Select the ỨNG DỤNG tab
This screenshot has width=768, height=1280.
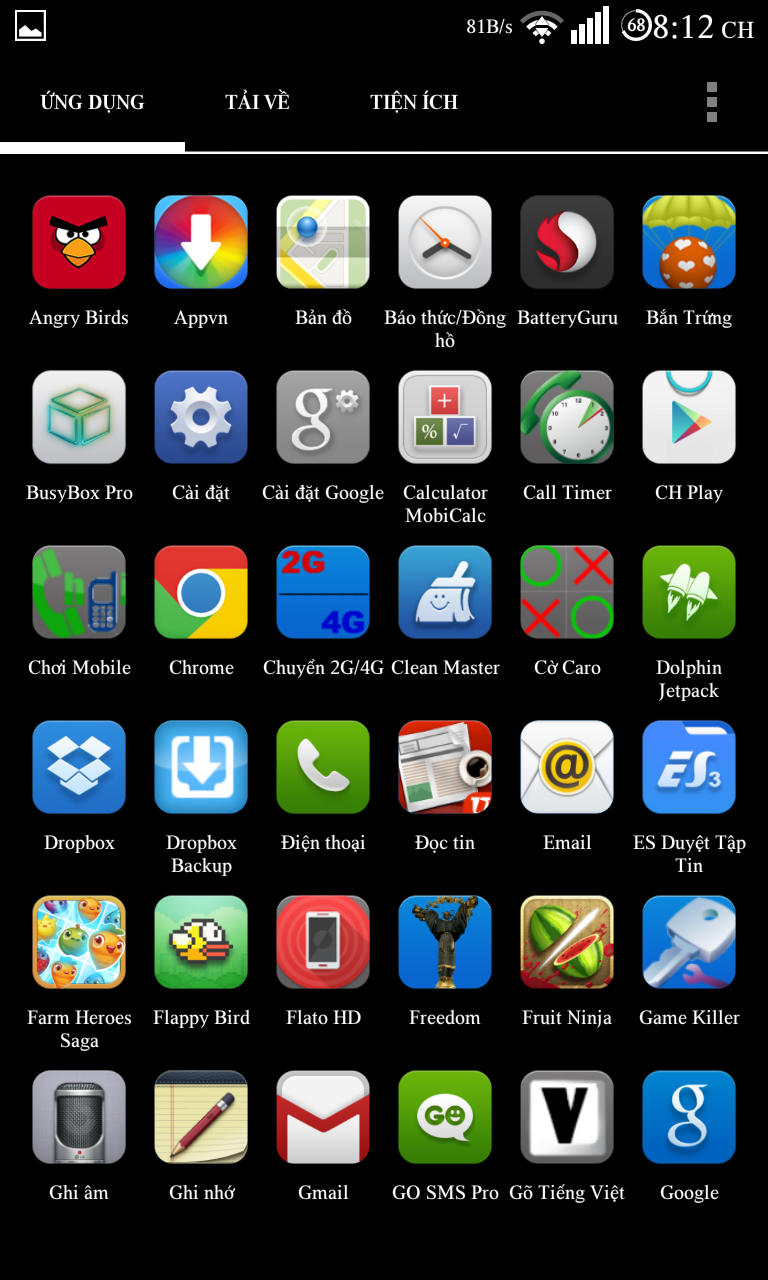coord(92,102)
